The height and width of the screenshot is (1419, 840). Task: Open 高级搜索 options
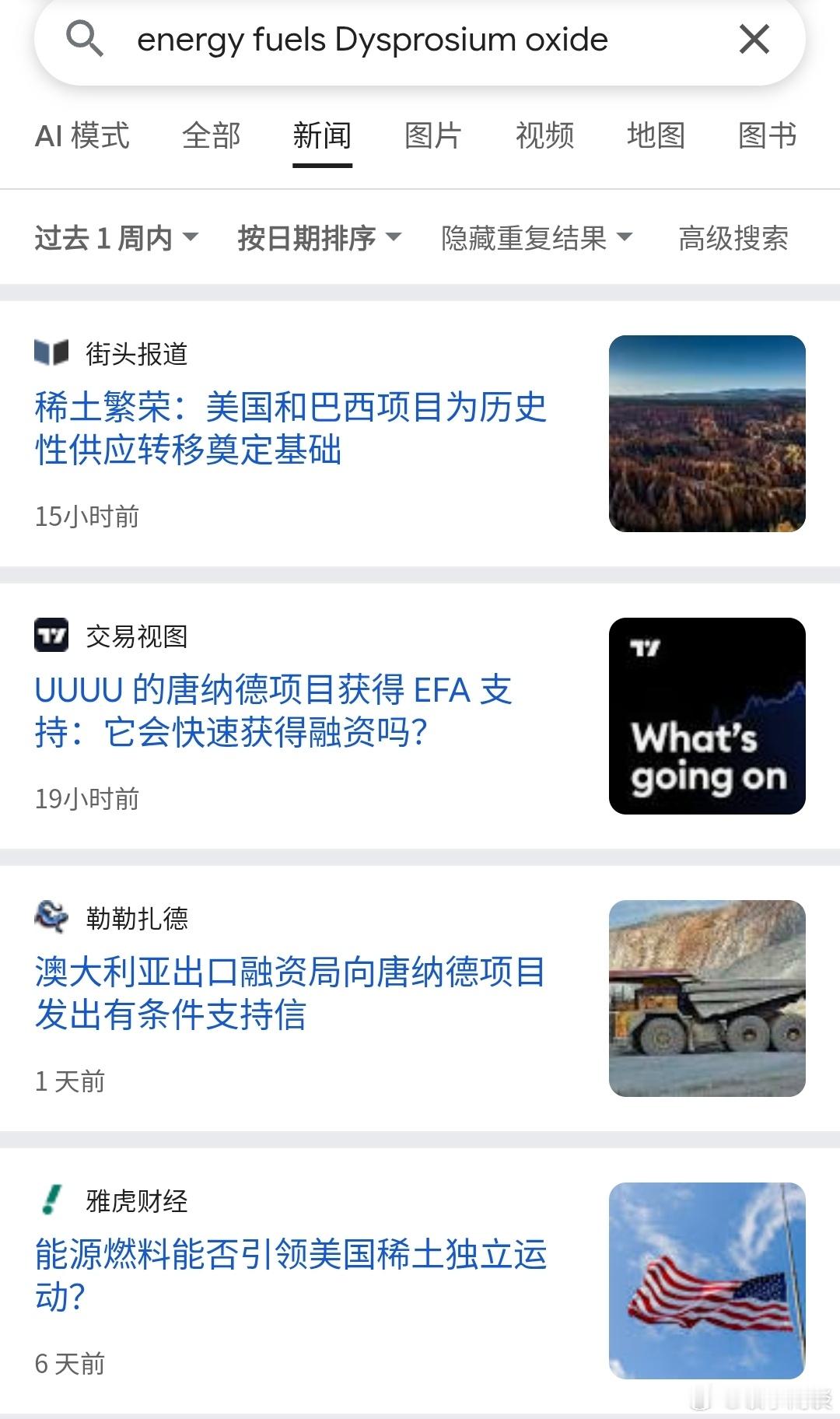click(733, 238)
